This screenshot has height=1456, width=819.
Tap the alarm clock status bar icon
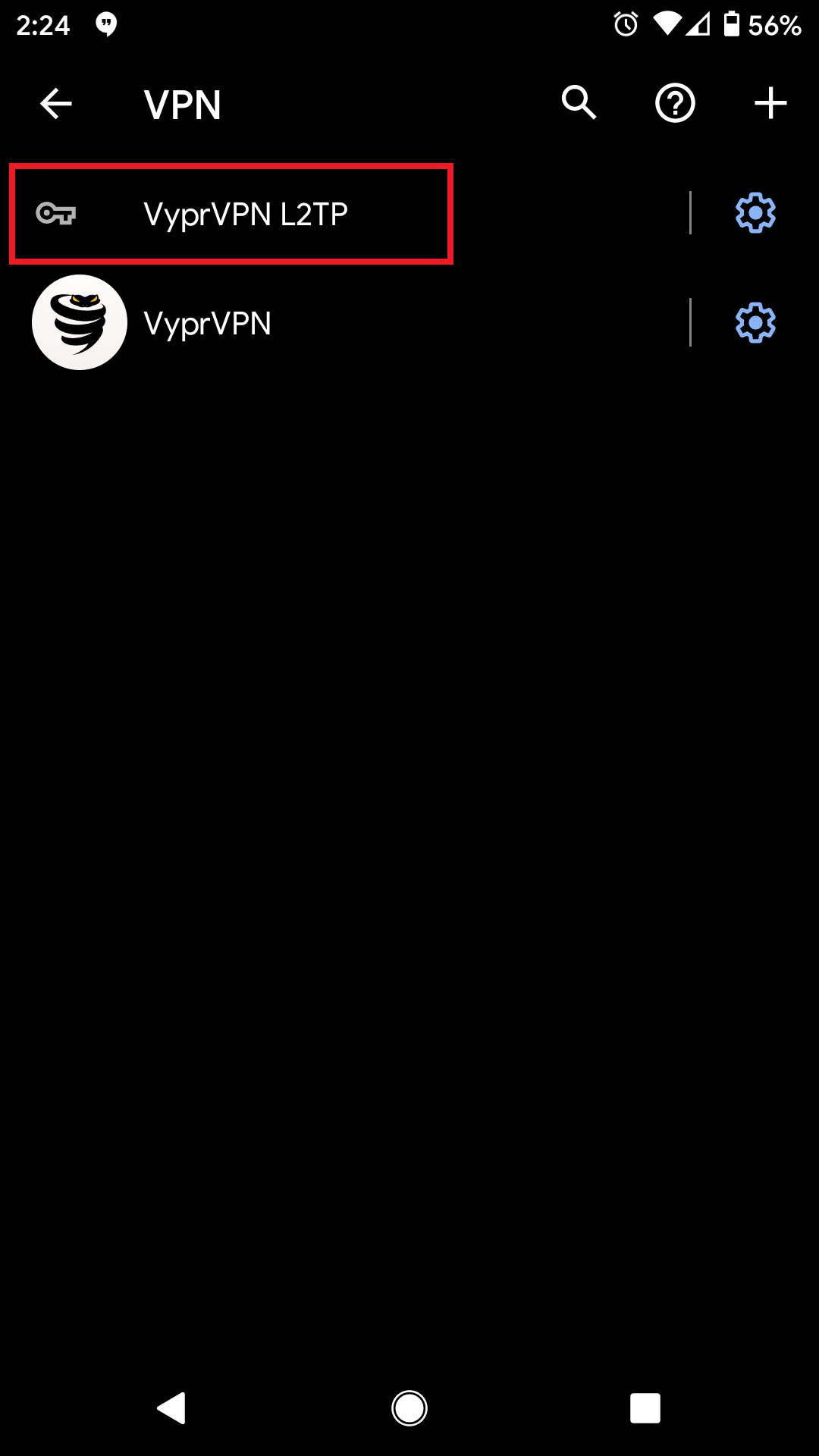click(625, 24)
